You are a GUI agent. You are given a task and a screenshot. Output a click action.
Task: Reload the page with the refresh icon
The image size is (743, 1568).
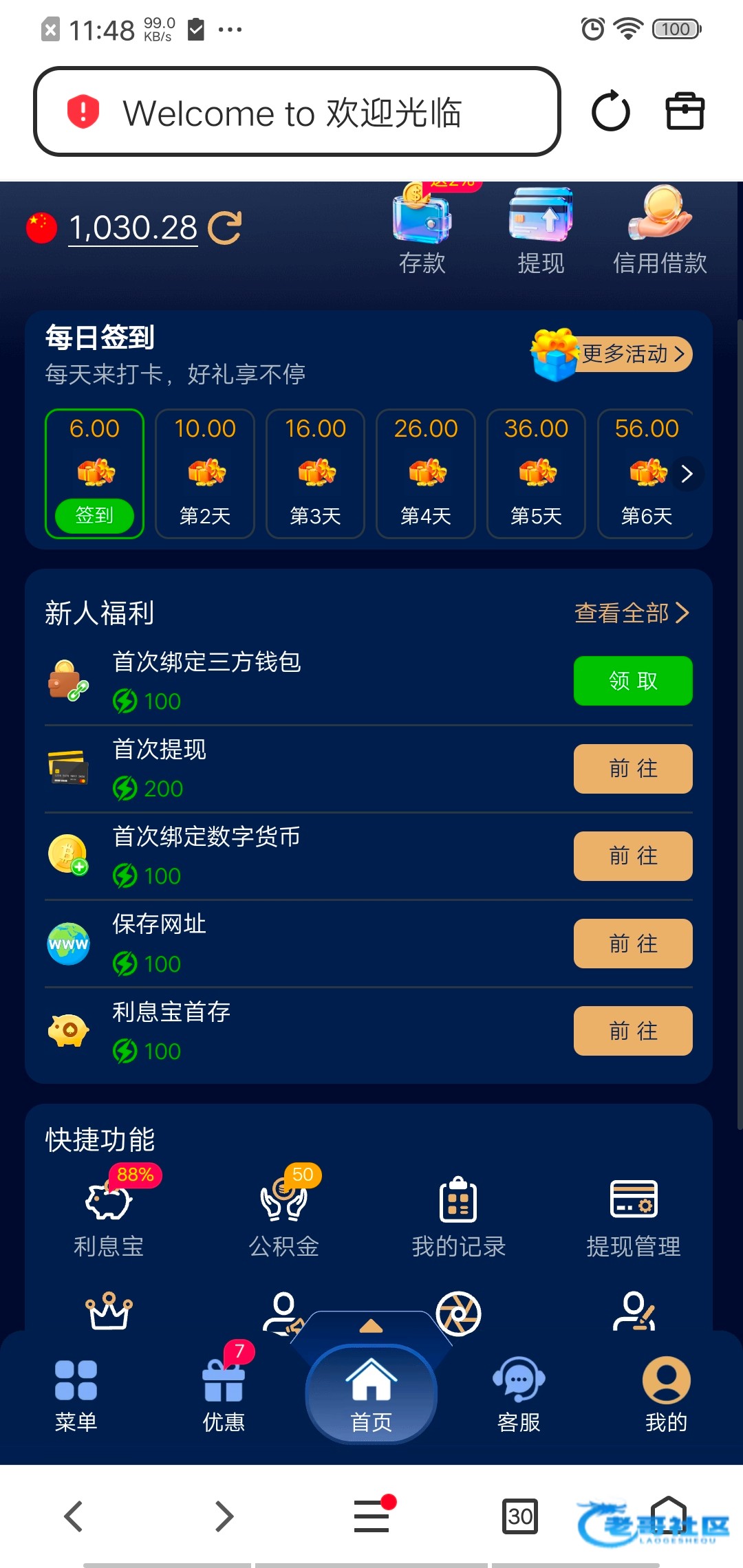coord(610,111)
